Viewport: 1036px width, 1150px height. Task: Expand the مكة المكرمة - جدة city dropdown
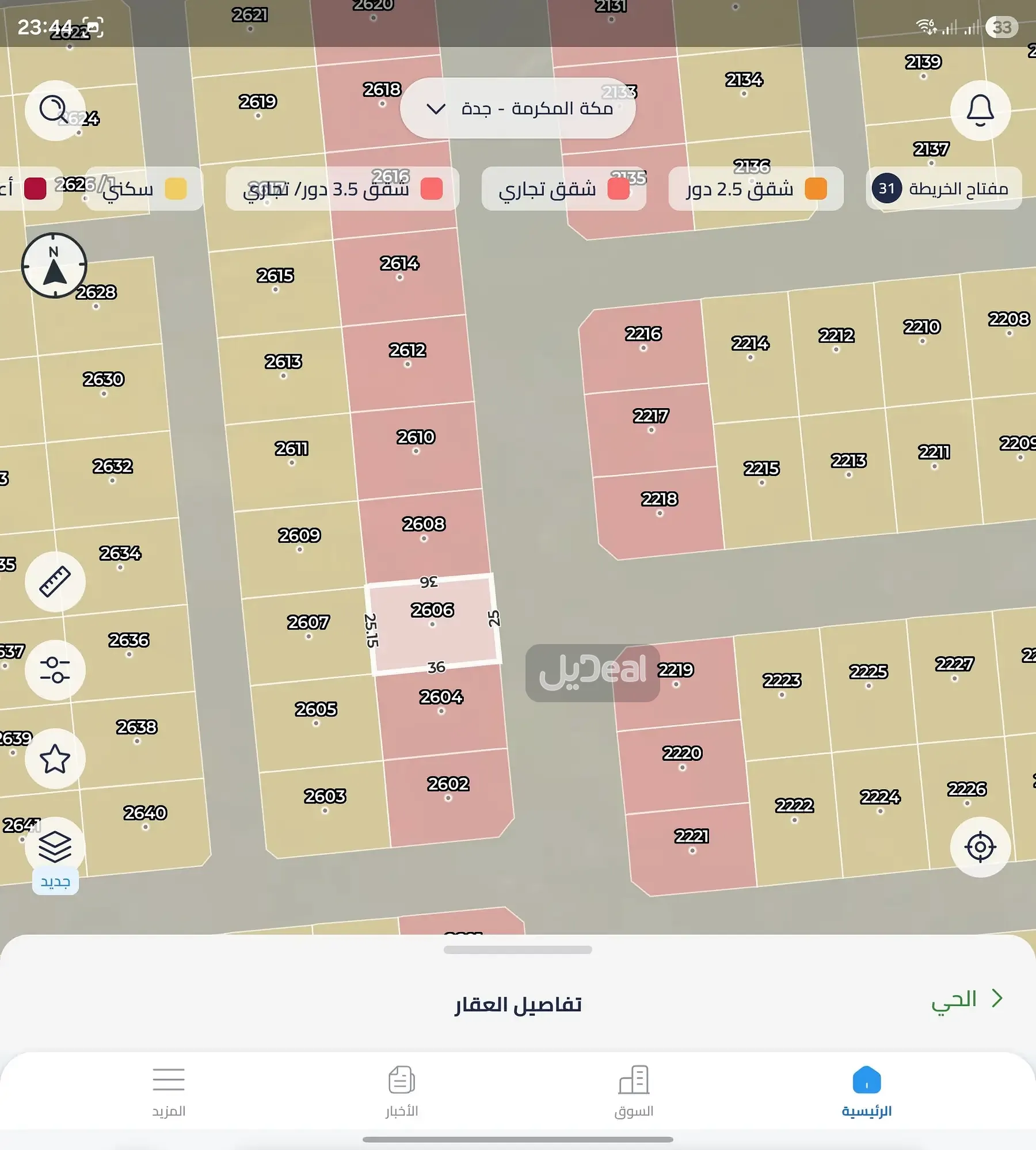[x=517, y=108]
